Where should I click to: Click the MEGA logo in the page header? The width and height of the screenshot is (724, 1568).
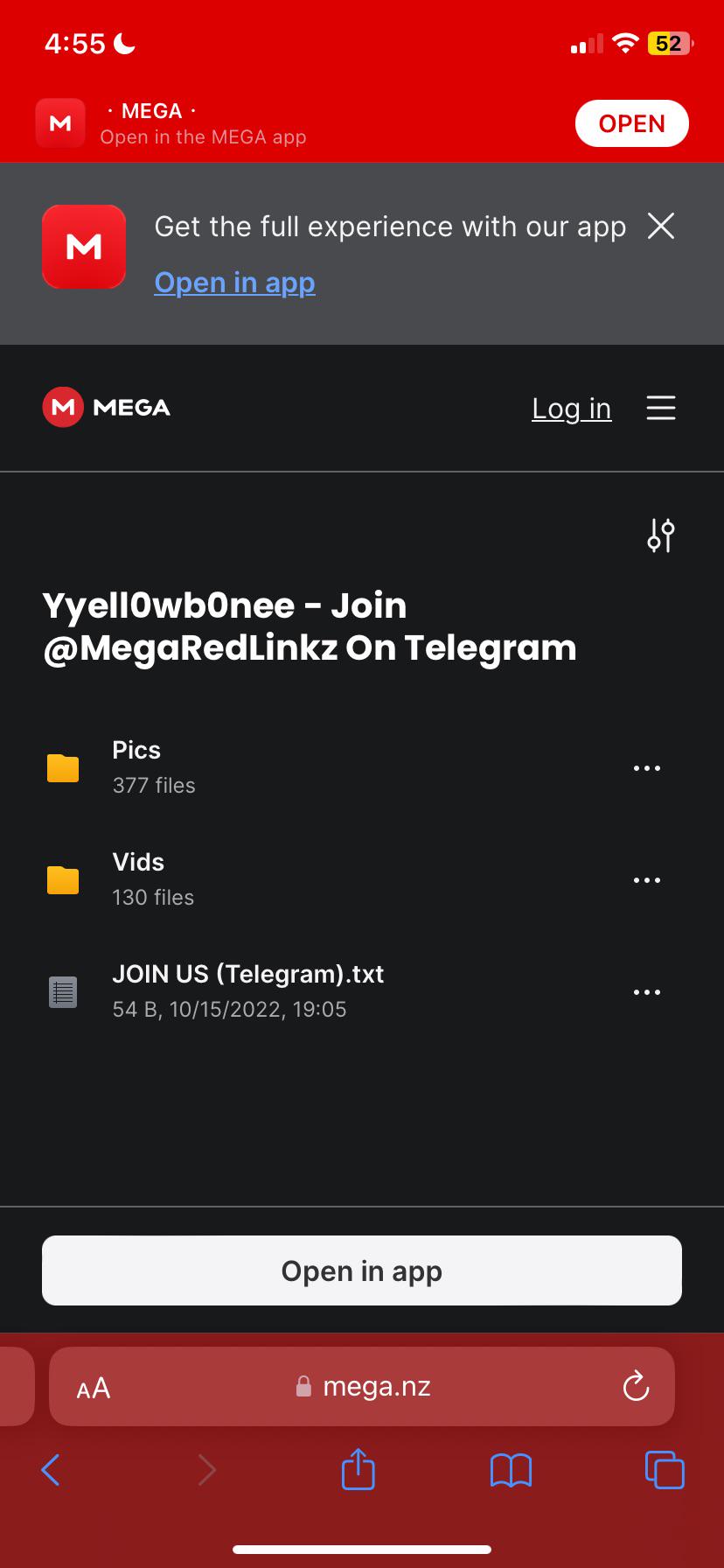tap(105, 407)
